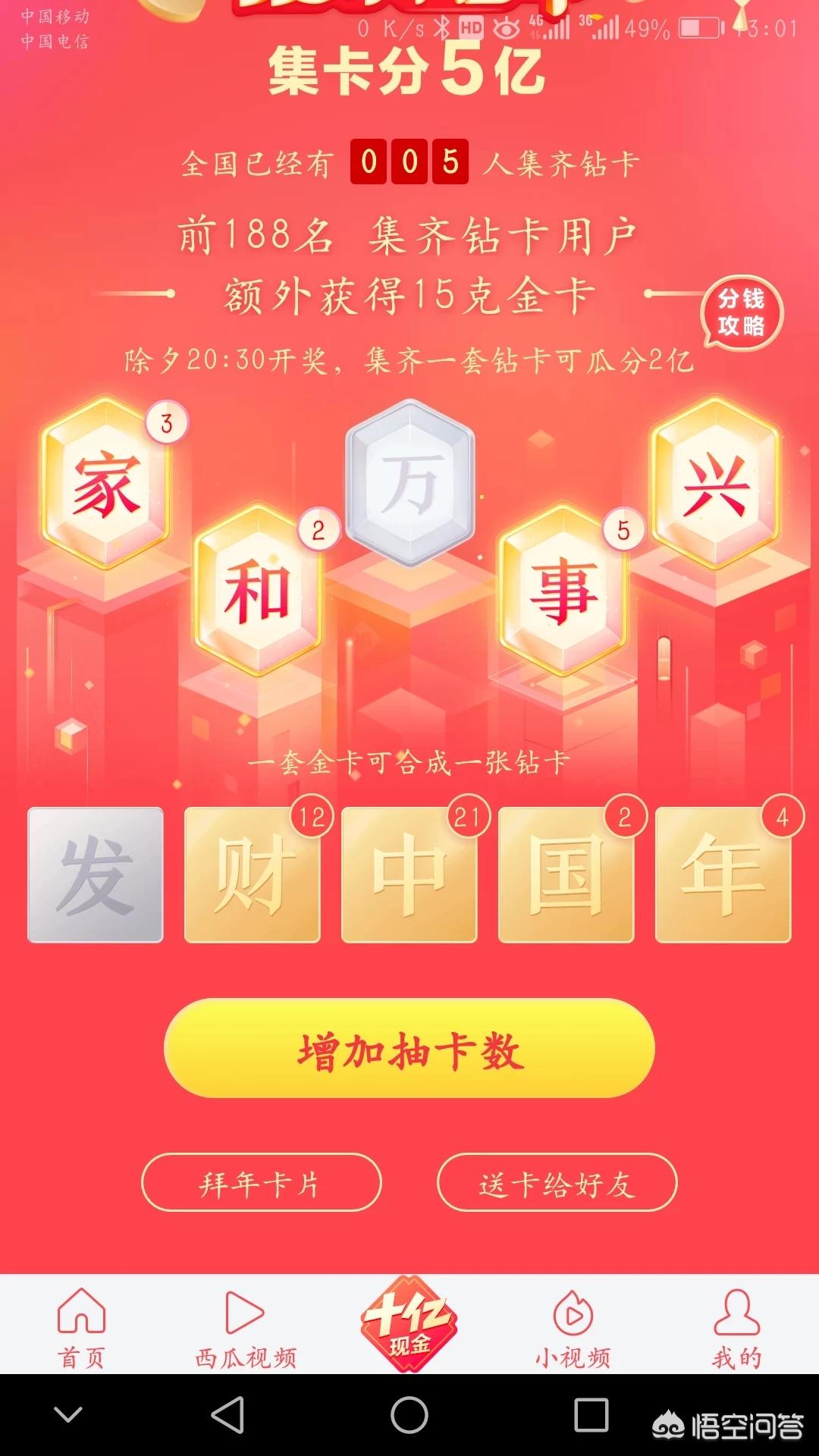Select the 中 gold card
This screenshot has width=819, height=1456.
[409, 875]
